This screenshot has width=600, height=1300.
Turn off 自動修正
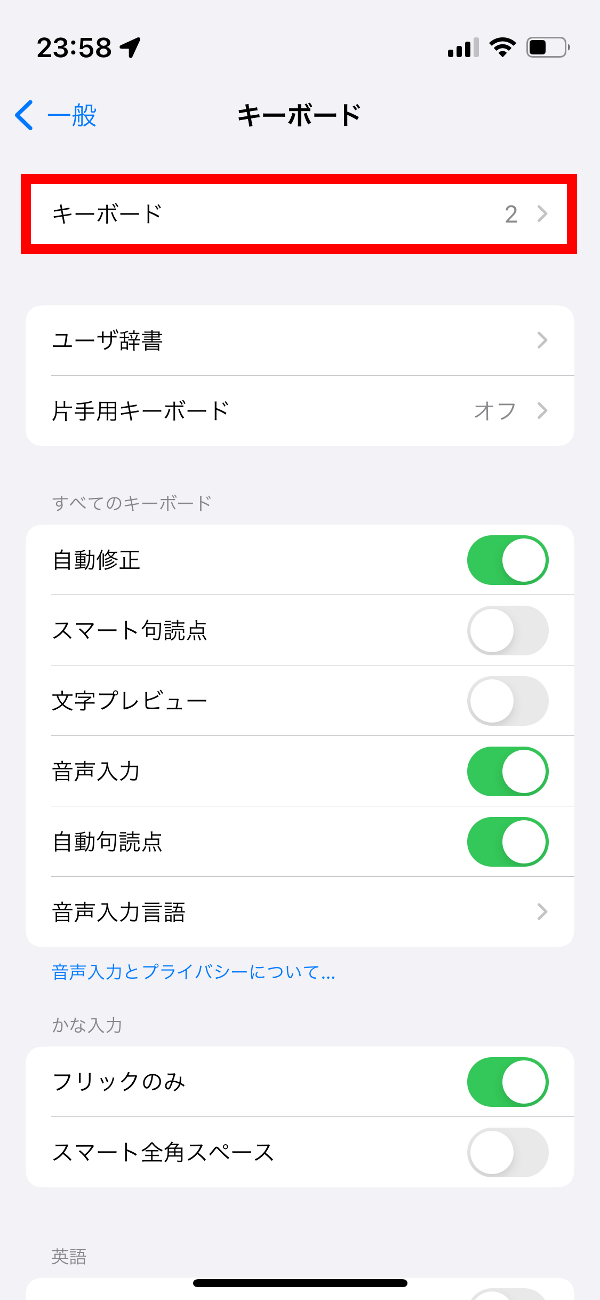pos(508,560)
